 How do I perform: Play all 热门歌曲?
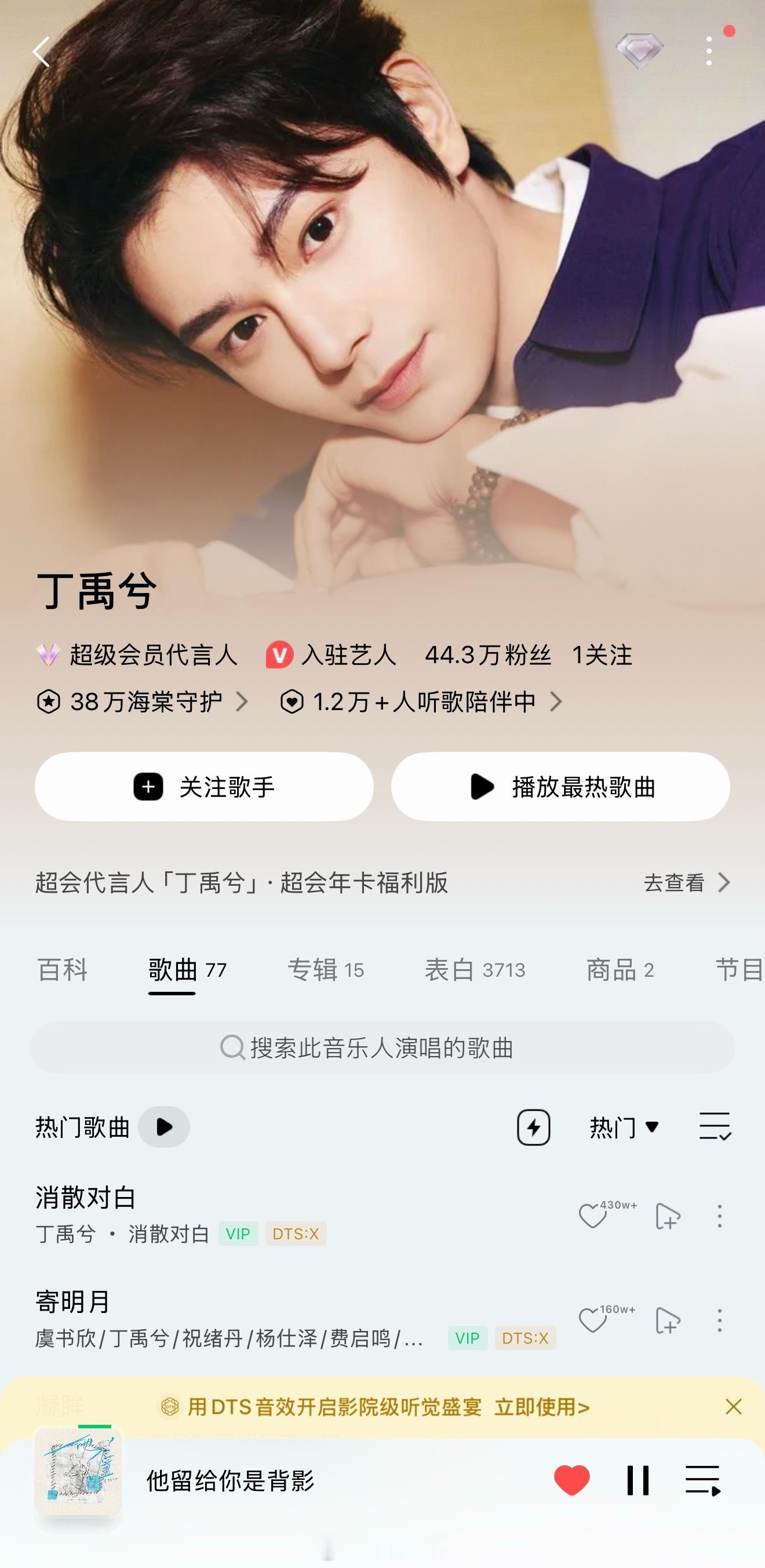[x=163, y=1127]
